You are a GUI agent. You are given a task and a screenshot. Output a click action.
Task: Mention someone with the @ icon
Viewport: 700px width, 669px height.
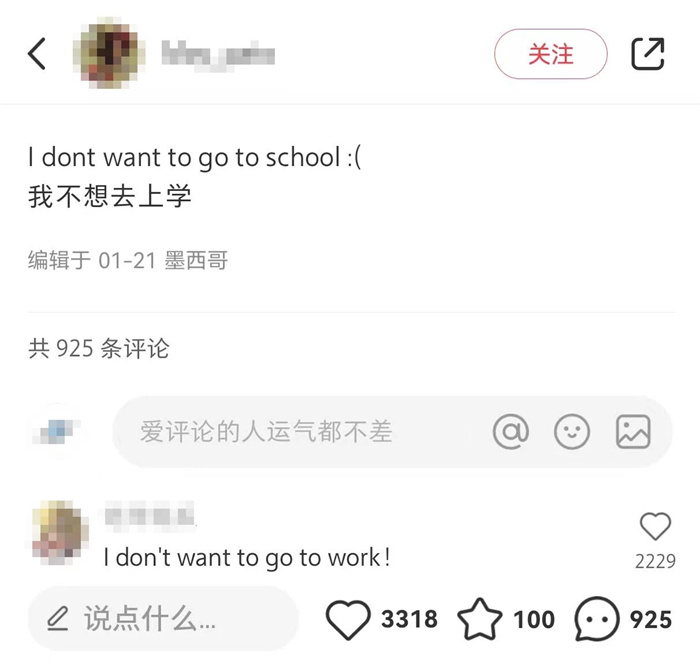pyautogui.click(x=511, y=432)
